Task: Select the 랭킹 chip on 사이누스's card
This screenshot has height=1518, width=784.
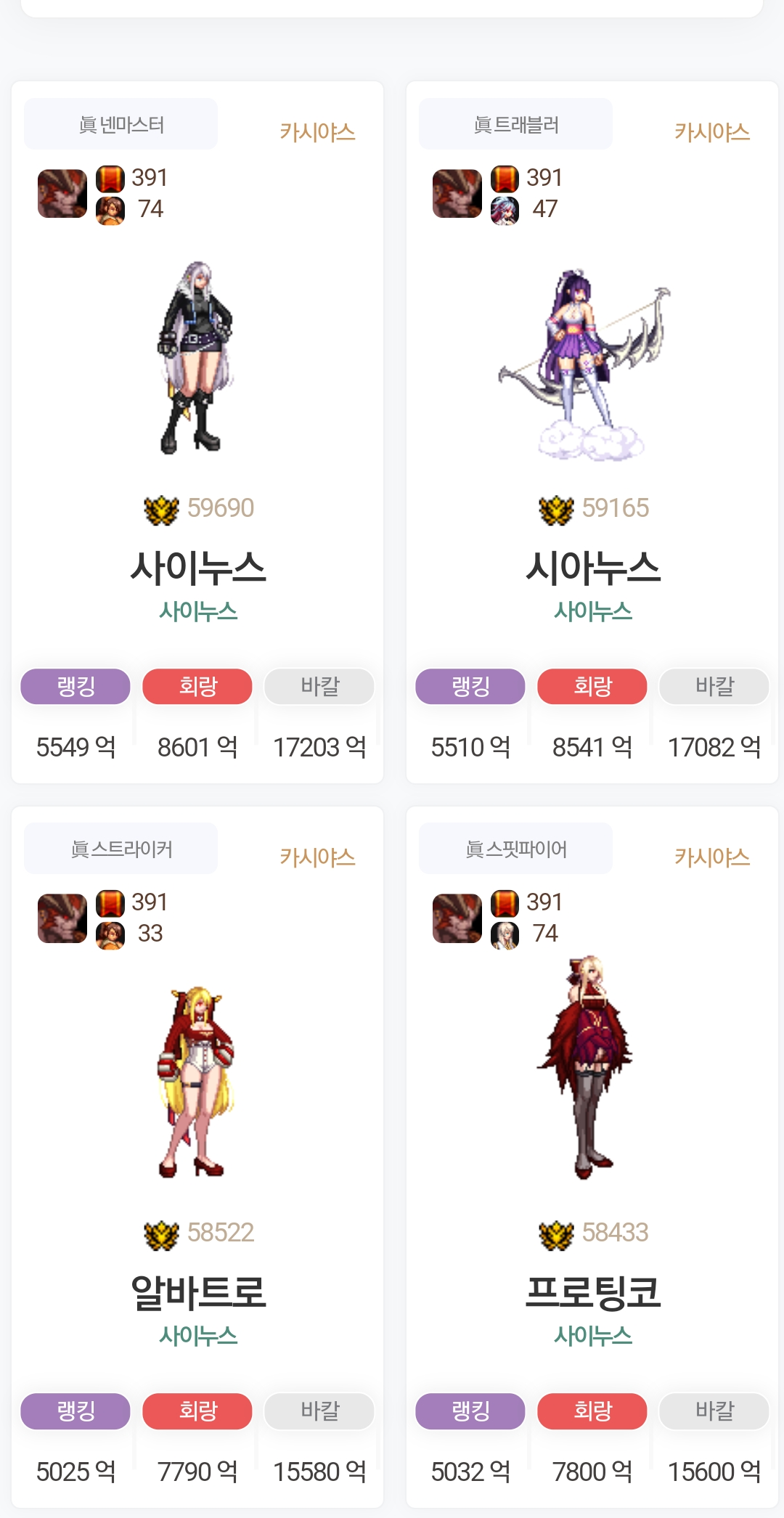Action: click(75, 686)
